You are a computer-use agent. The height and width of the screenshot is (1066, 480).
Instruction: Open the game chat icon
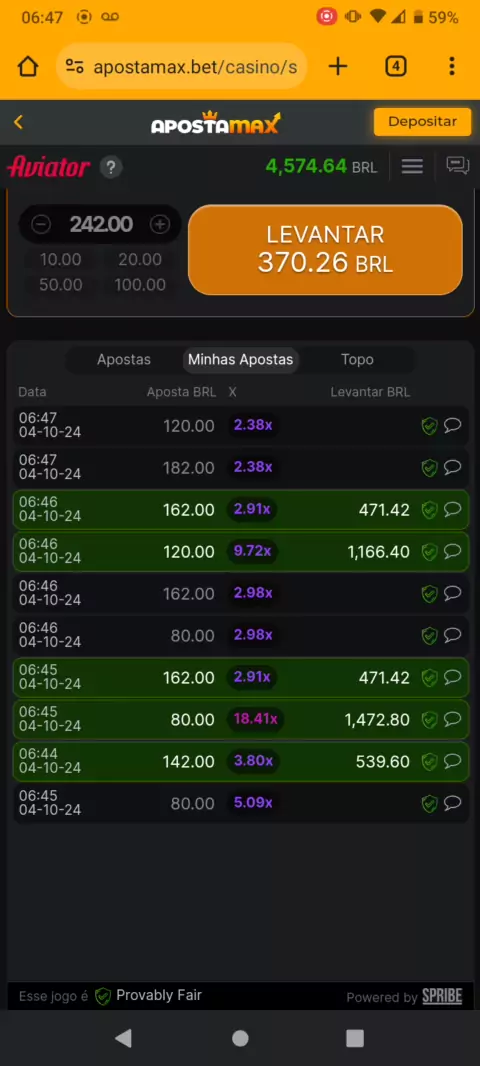coord(458,166)
